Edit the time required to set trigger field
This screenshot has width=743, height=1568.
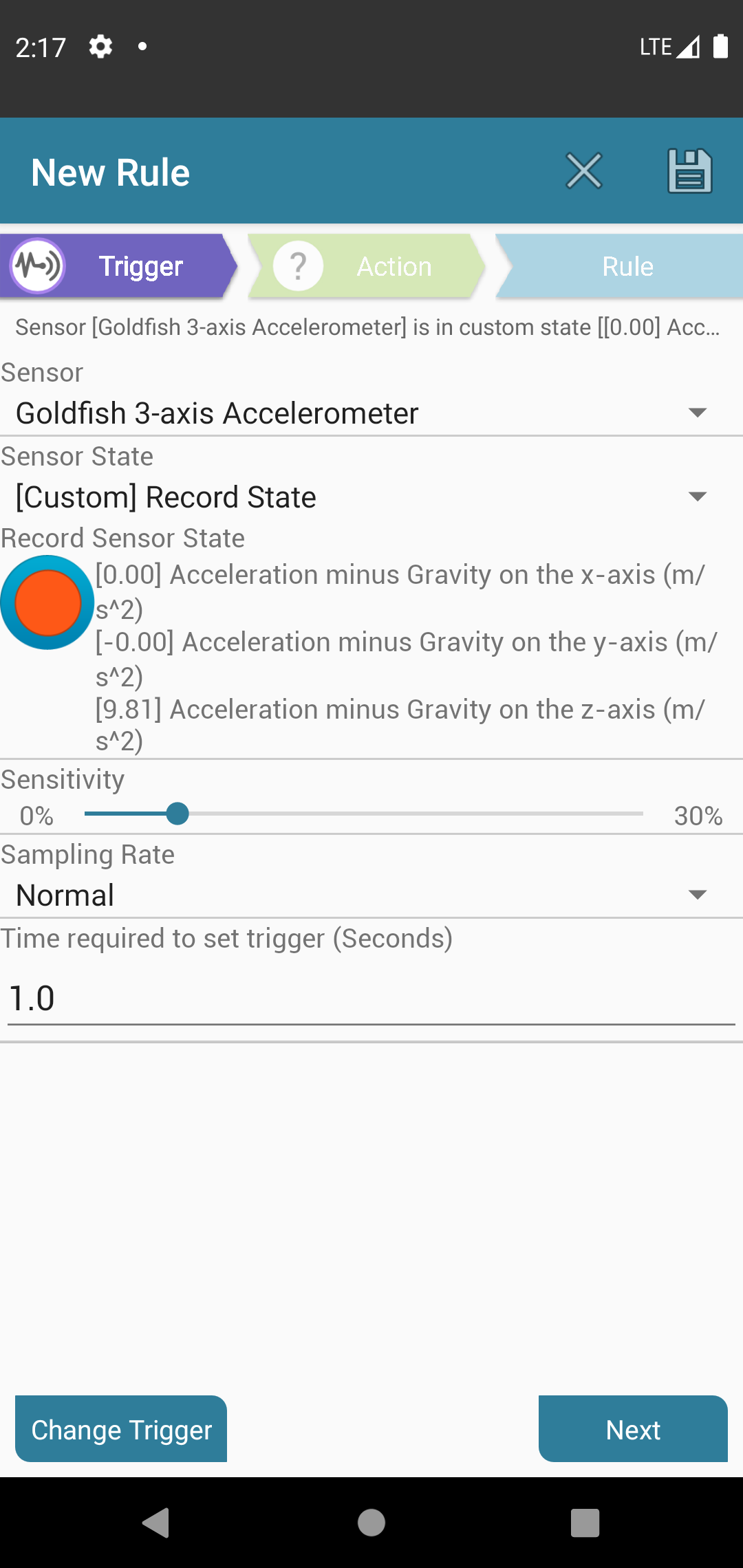click(x=371, y=998)
